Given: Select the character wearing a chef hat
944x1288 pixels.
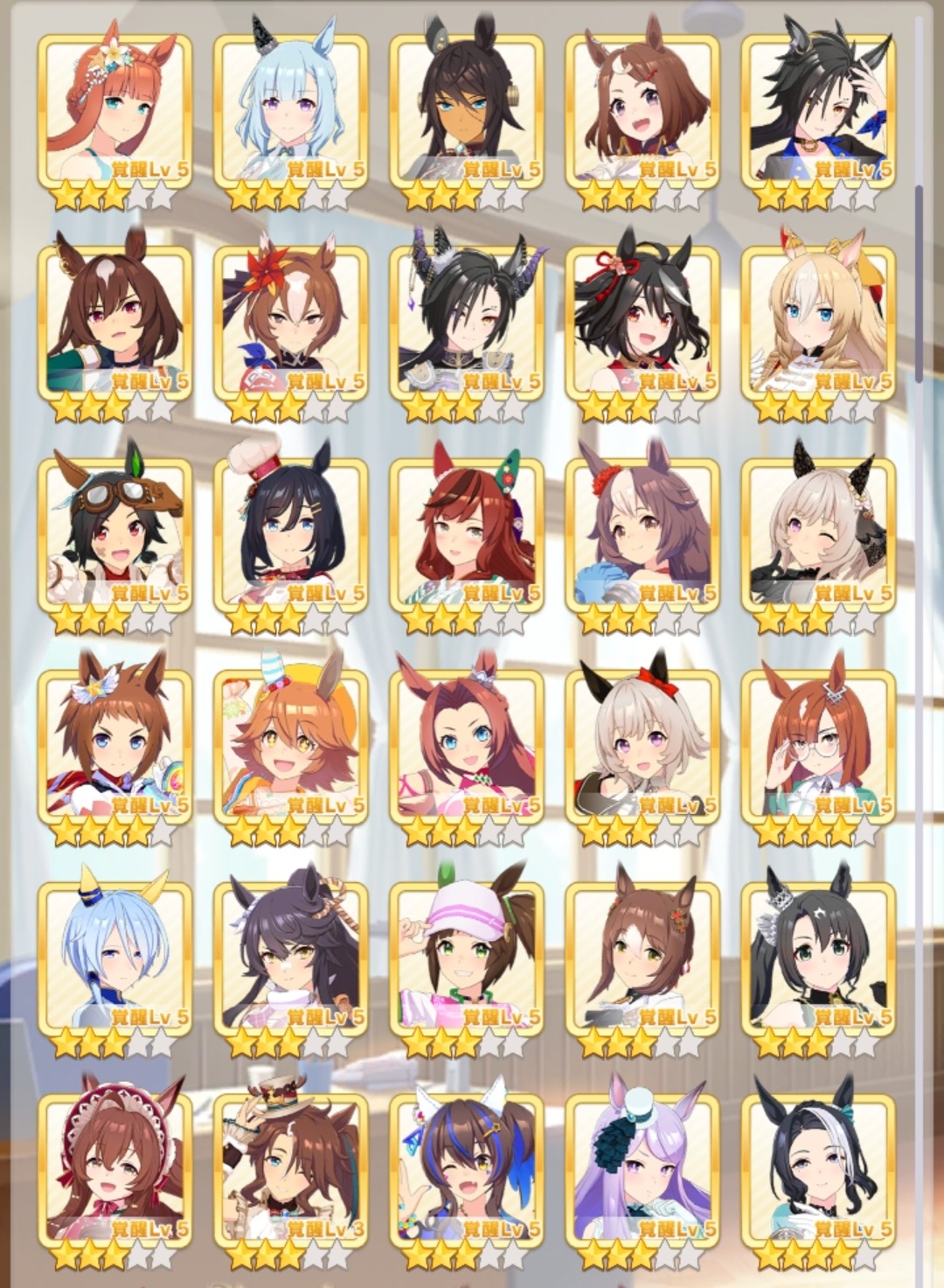Looking at the screenshot, I should click(291, 534).
